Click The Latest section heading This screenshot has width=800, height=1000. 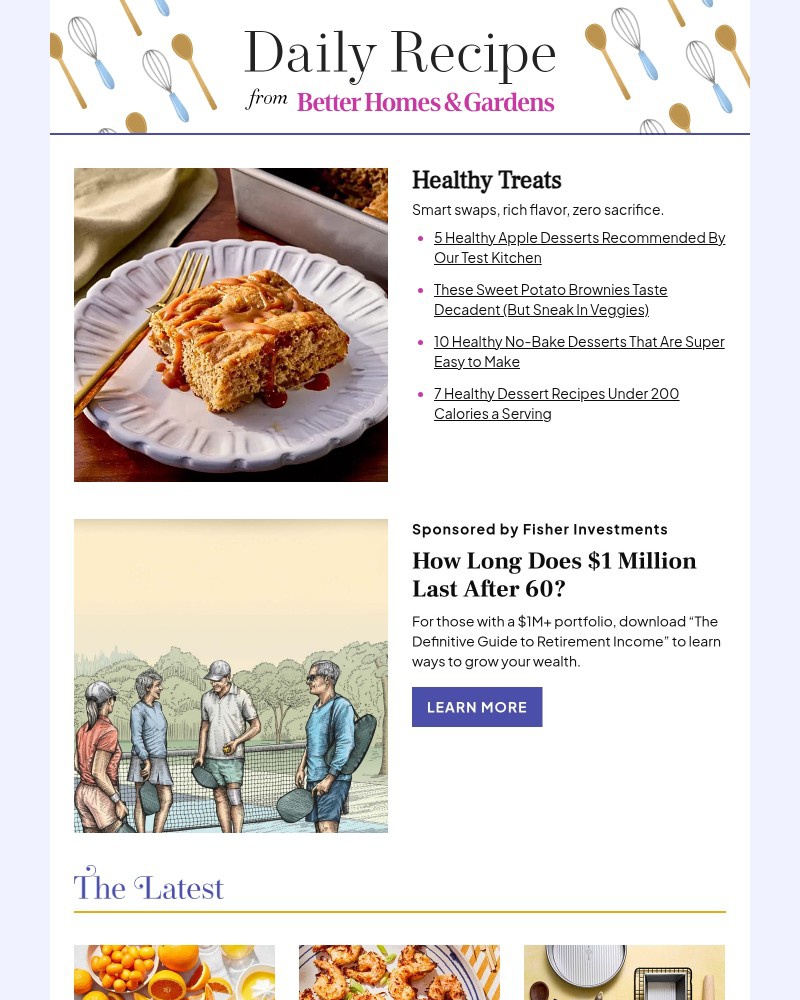pos(148,888)
